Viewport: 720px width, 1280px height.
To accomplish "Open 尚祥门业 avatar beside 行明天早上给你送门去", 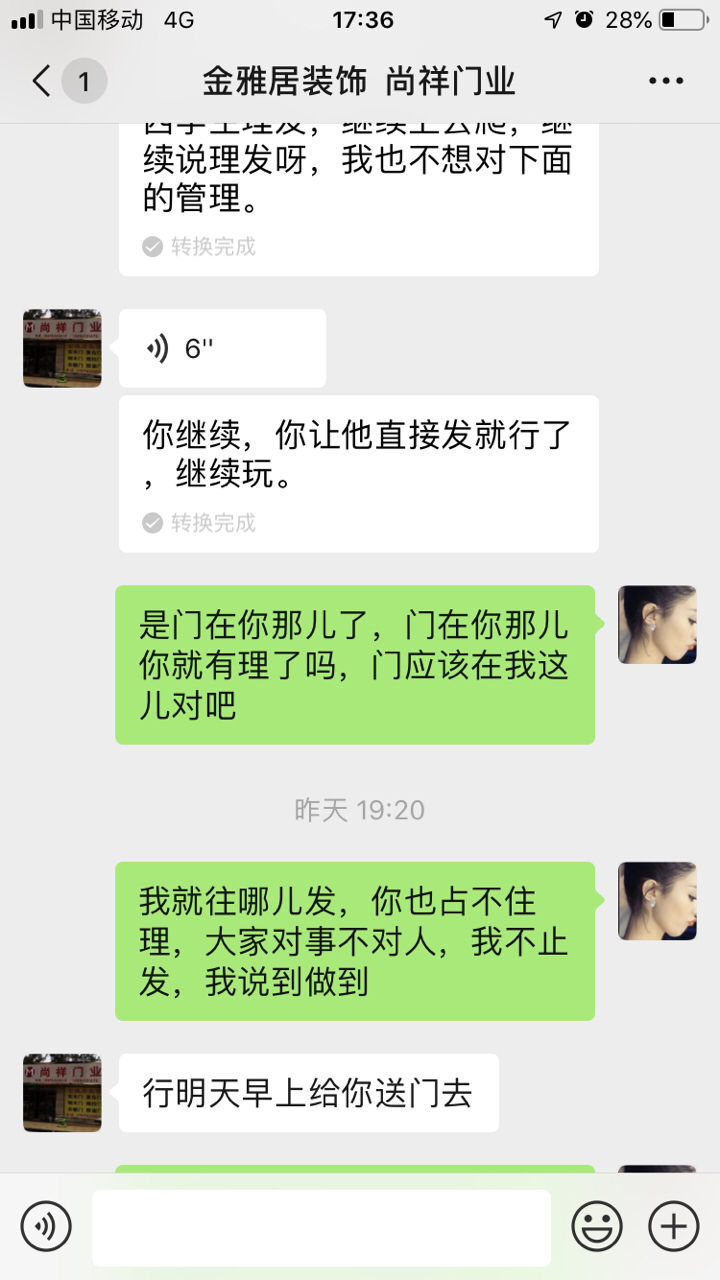I will click(x=62, y=1092).
